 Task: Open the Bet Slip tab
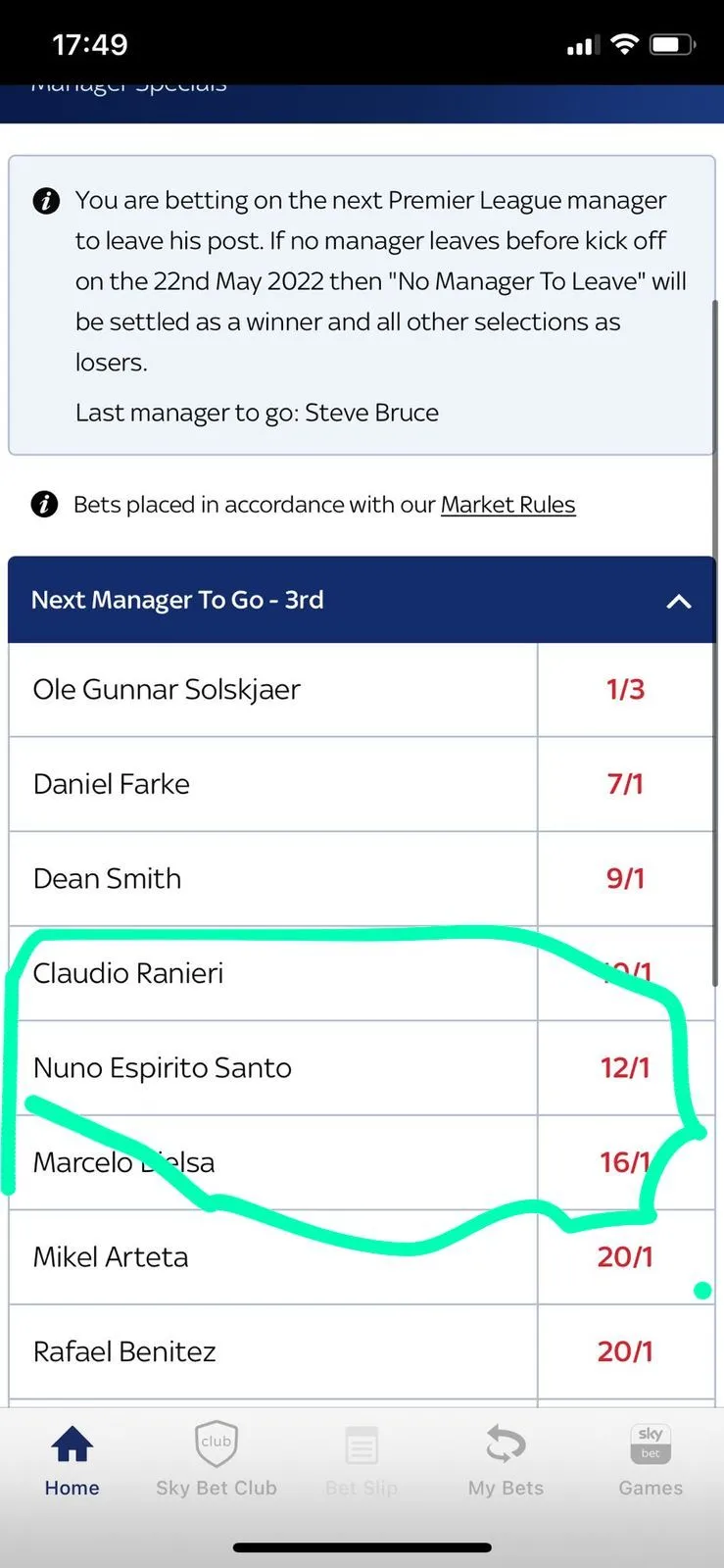[362, 1460]
